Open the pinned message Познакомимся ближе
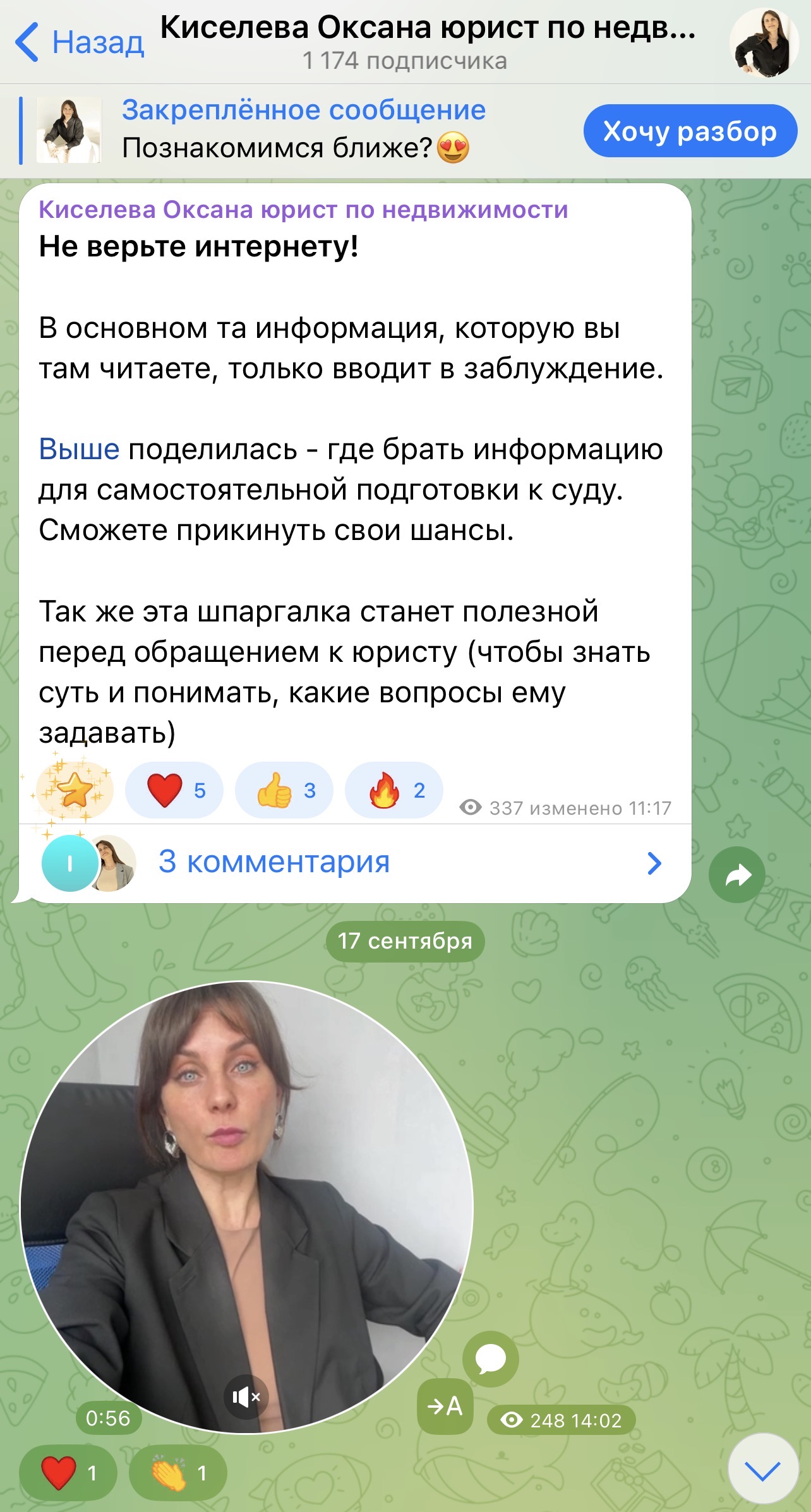 297,130
